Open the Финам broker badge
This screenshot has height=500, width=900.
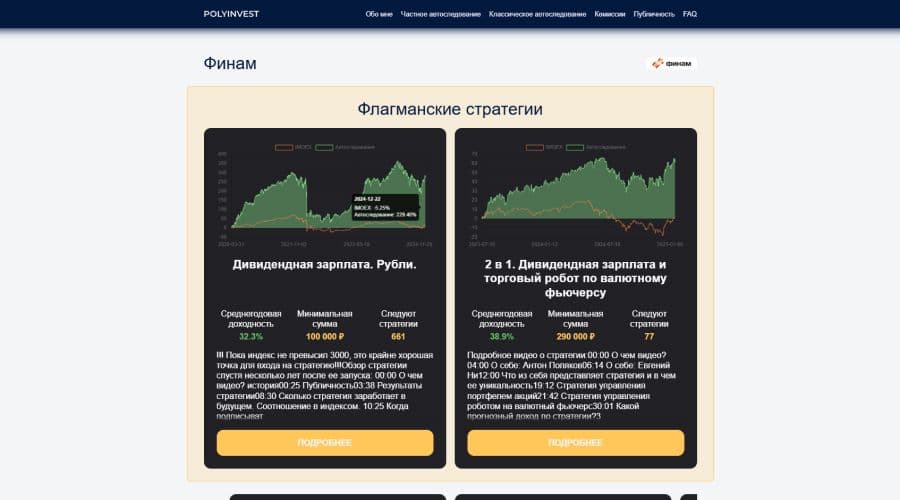[672, 63]
